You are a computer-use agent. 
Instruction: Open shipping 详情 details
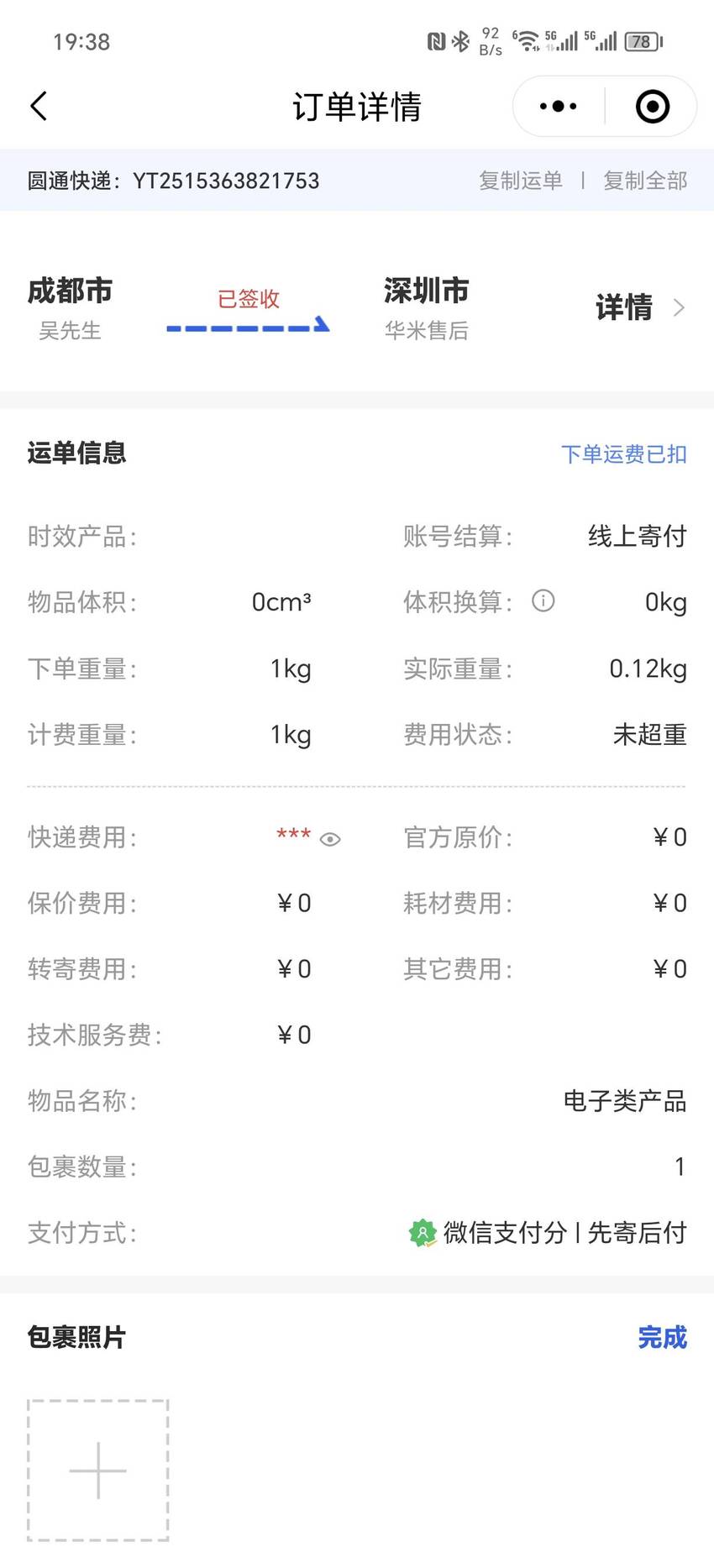click(x=640, y=307)
